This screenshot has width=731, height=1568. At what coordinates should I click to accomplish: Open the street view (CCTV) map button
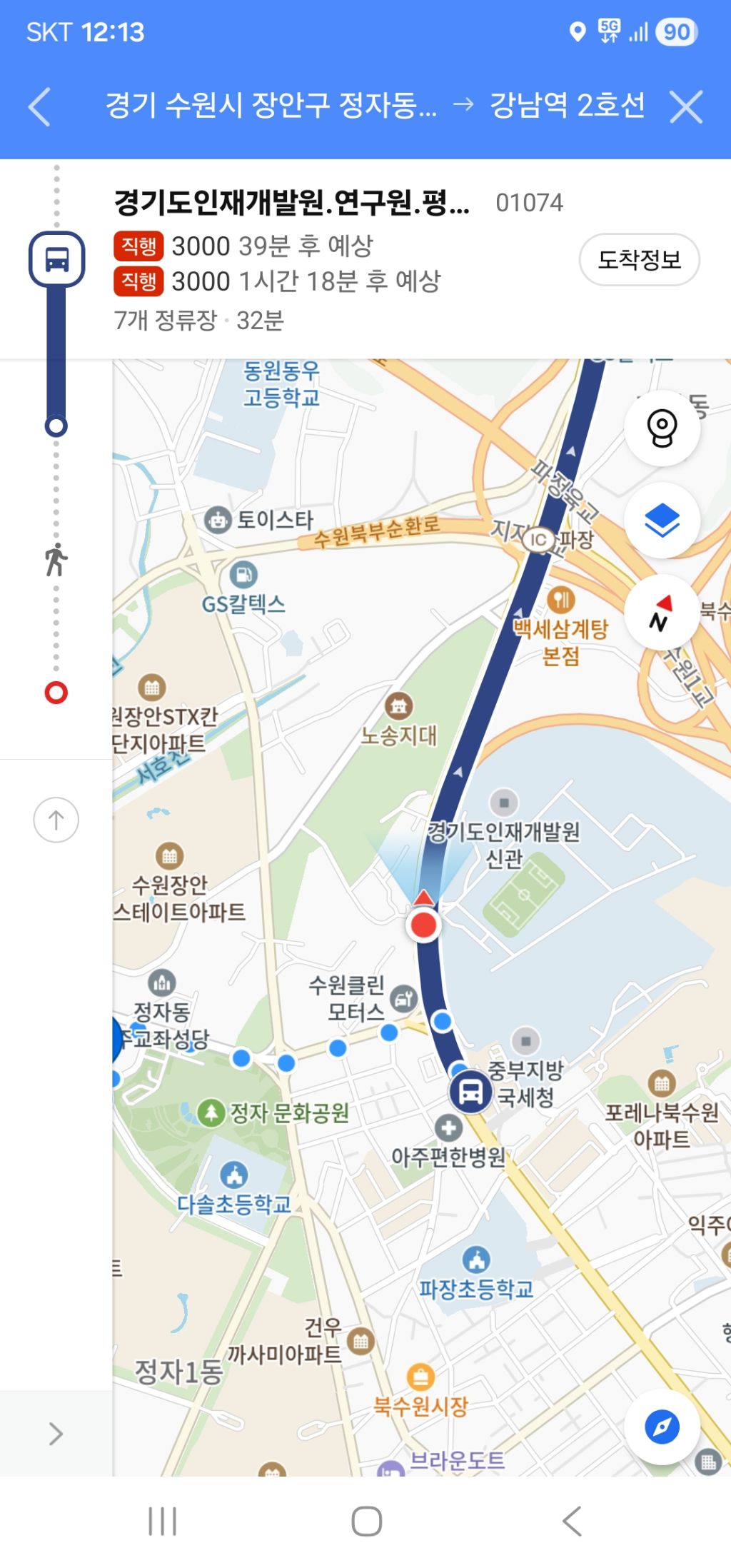point(662,428)
